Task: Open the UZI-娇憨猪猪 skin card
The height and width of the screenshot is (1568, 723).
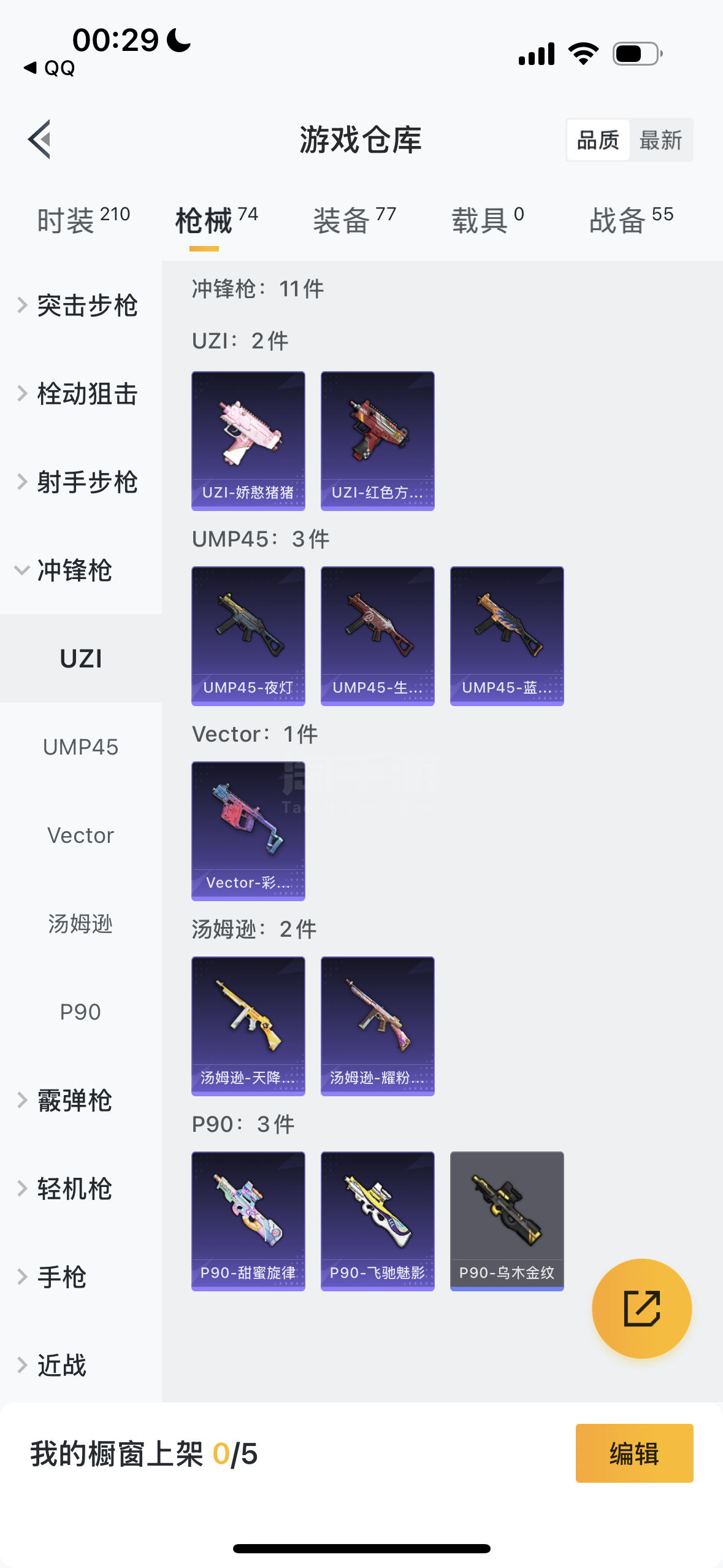Action: [x=248, y=440]
